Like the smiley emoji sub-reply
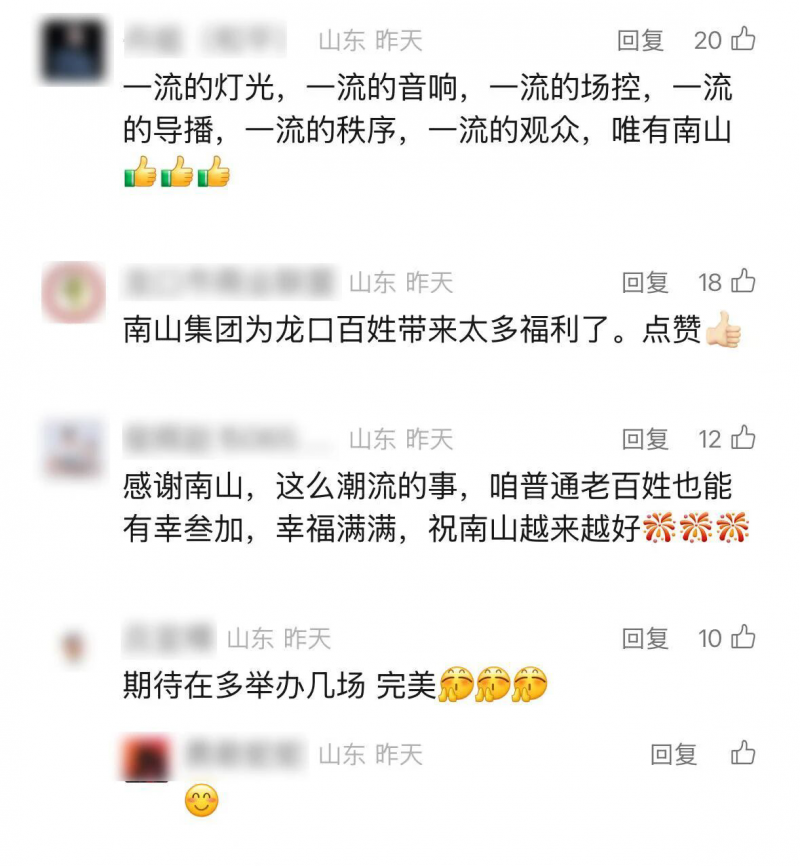Image resolution: width=800 pixels, height=866 pixels. point(743,753)
